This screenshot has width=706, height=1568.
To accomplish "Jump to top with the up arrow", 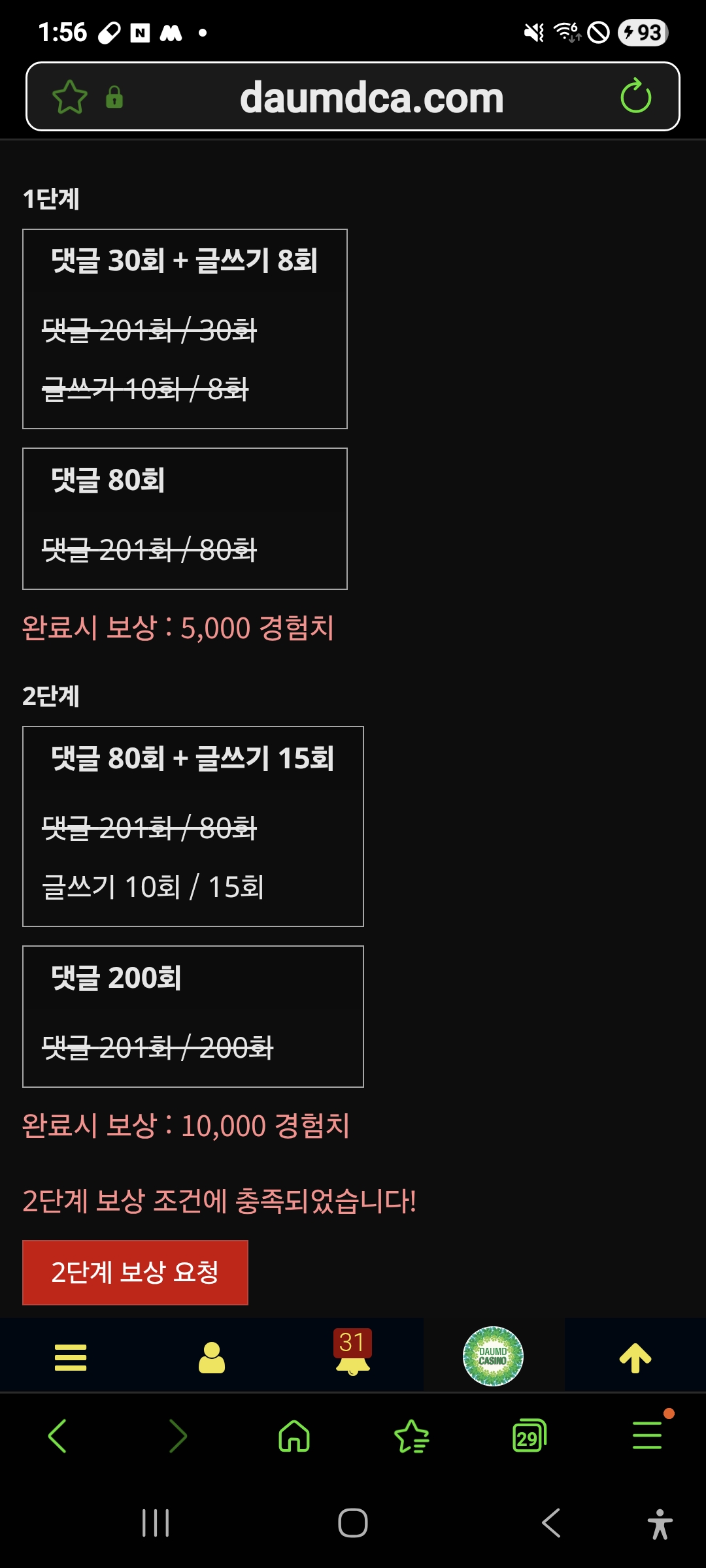I will (635, 1357).
